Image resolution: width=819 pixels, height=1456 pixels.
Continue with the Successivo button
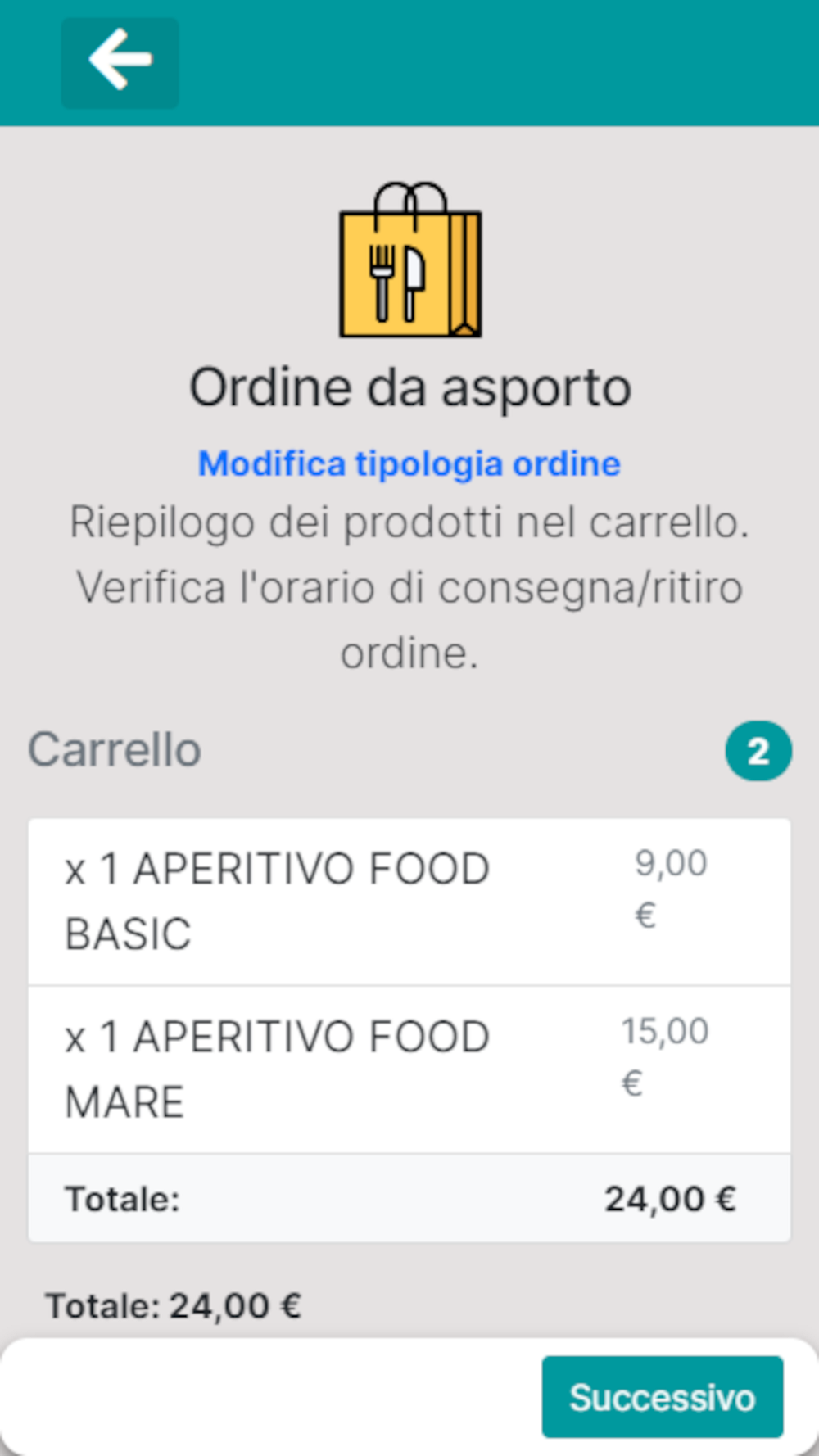tap(662, 1397)
